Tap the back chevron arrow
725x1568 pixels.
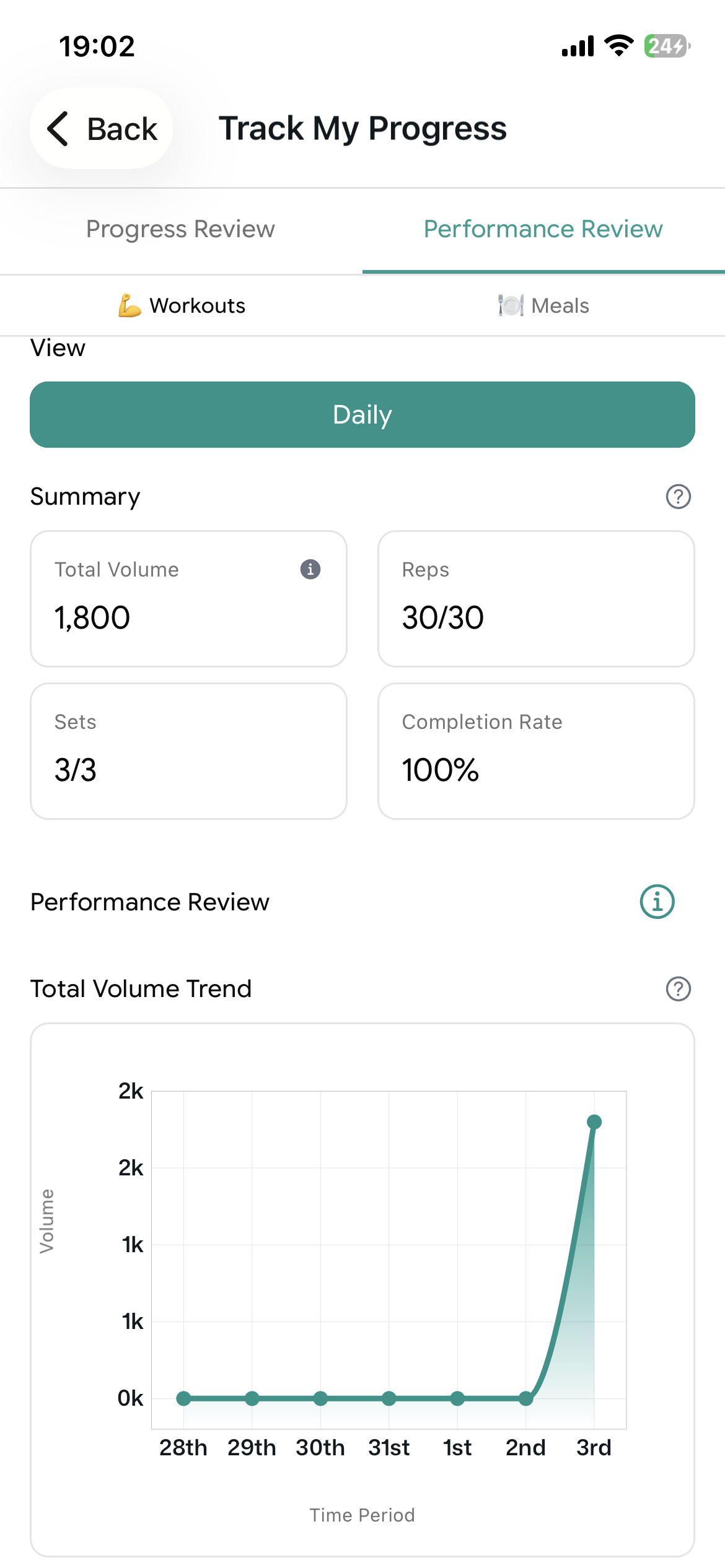58,129
